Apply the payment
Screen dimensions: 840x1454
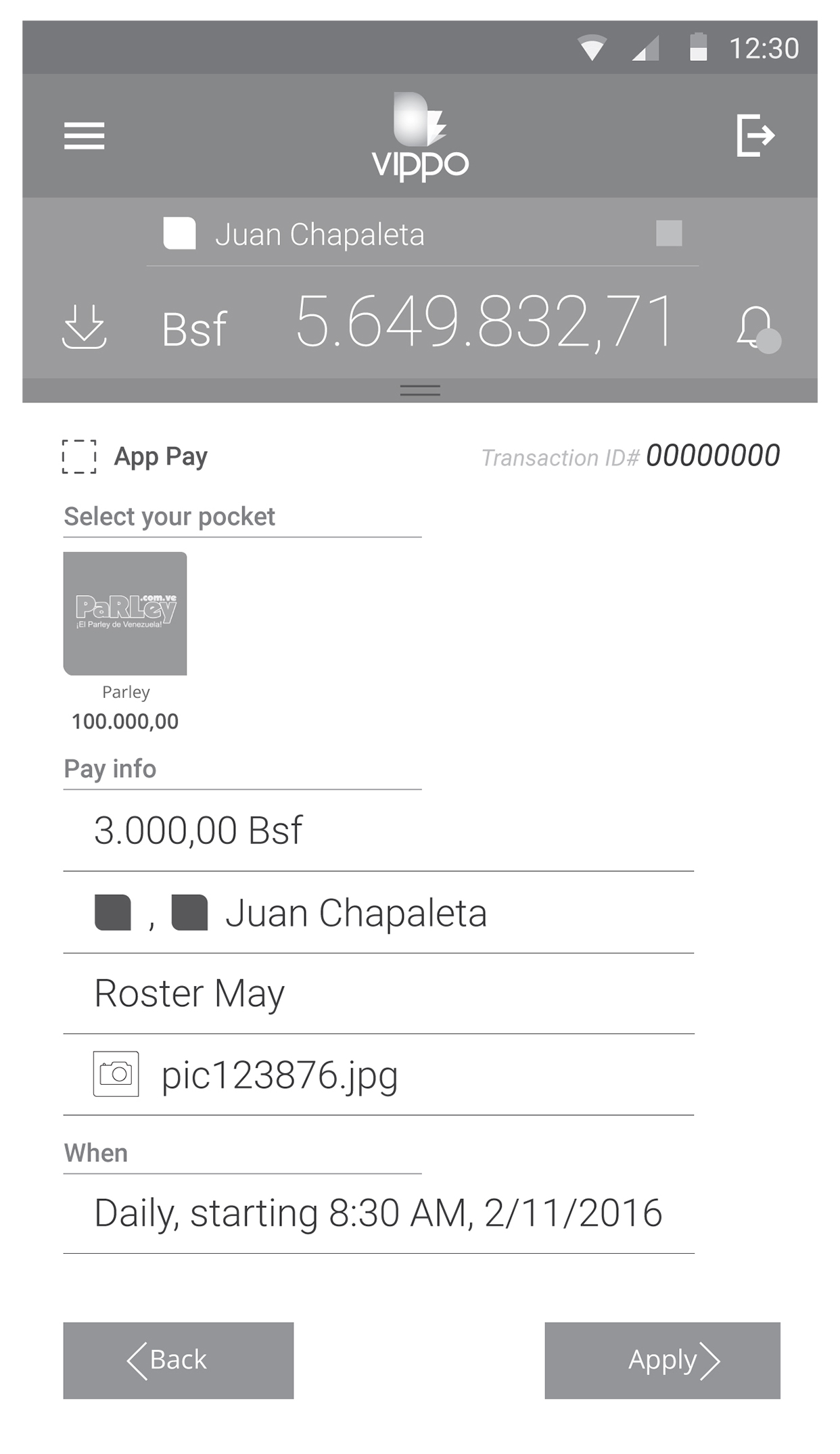[x=662, y=1360]
